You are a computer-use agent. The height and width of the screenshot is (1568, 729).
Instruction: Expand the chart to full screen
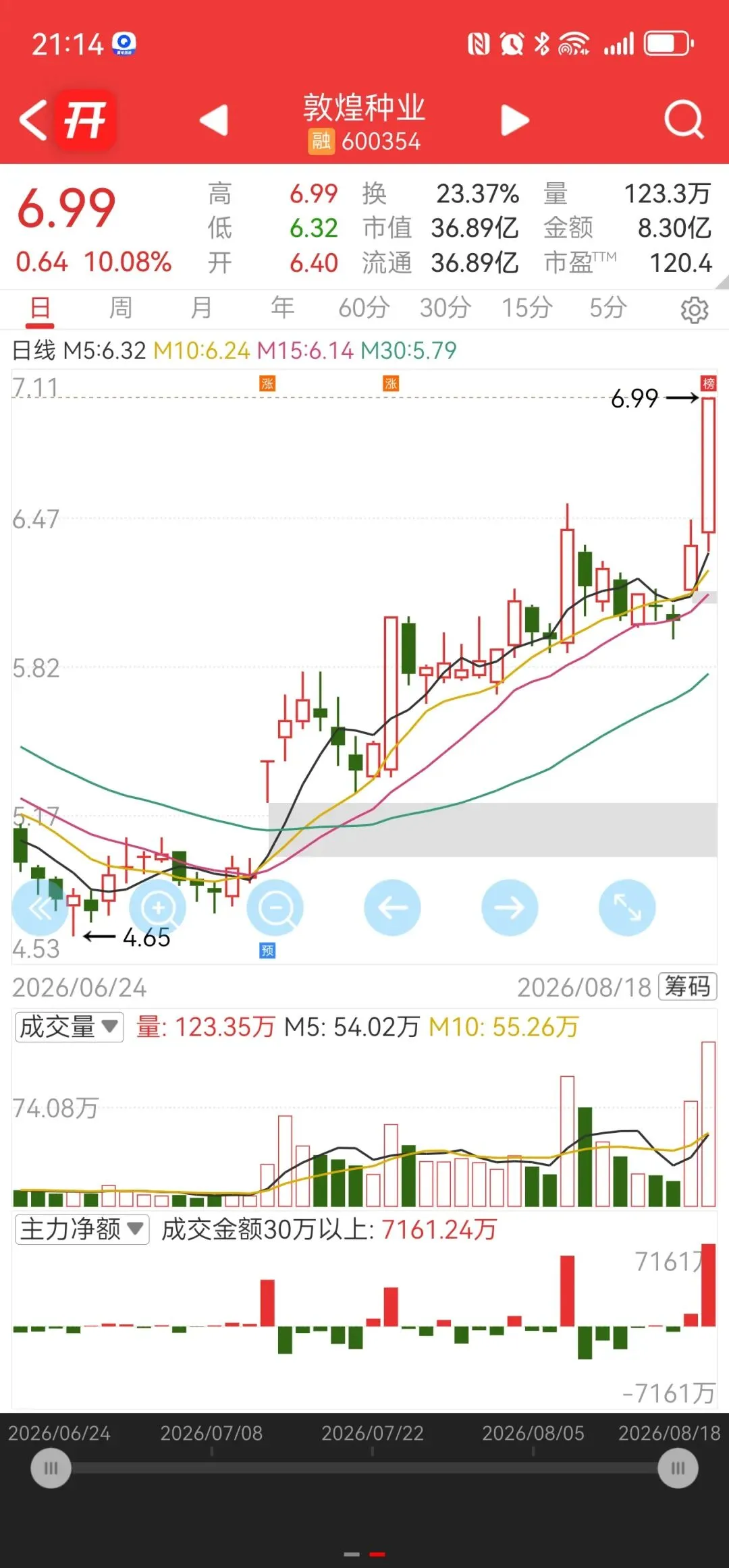[627, 907]
